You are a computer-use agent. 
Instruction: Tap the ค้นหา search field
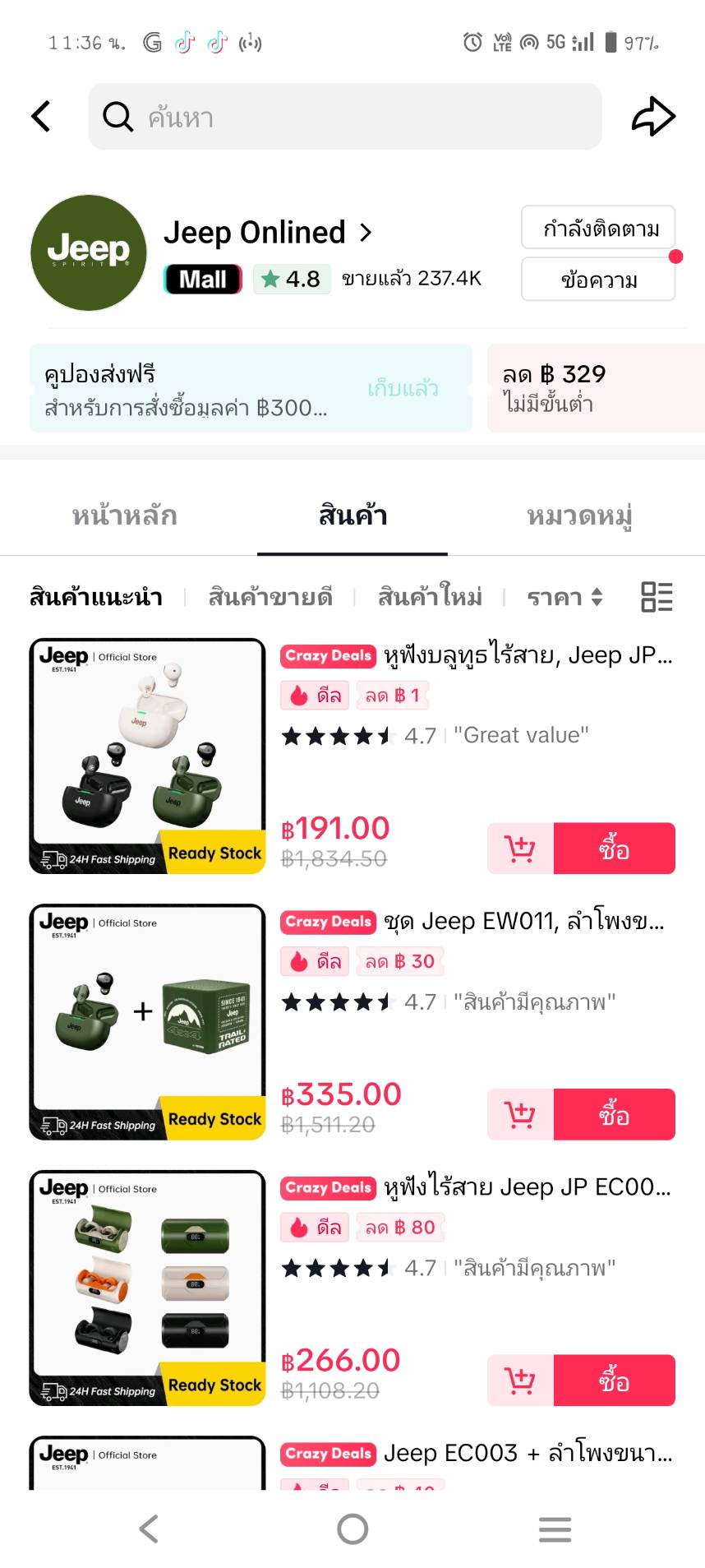click(345, 117)
